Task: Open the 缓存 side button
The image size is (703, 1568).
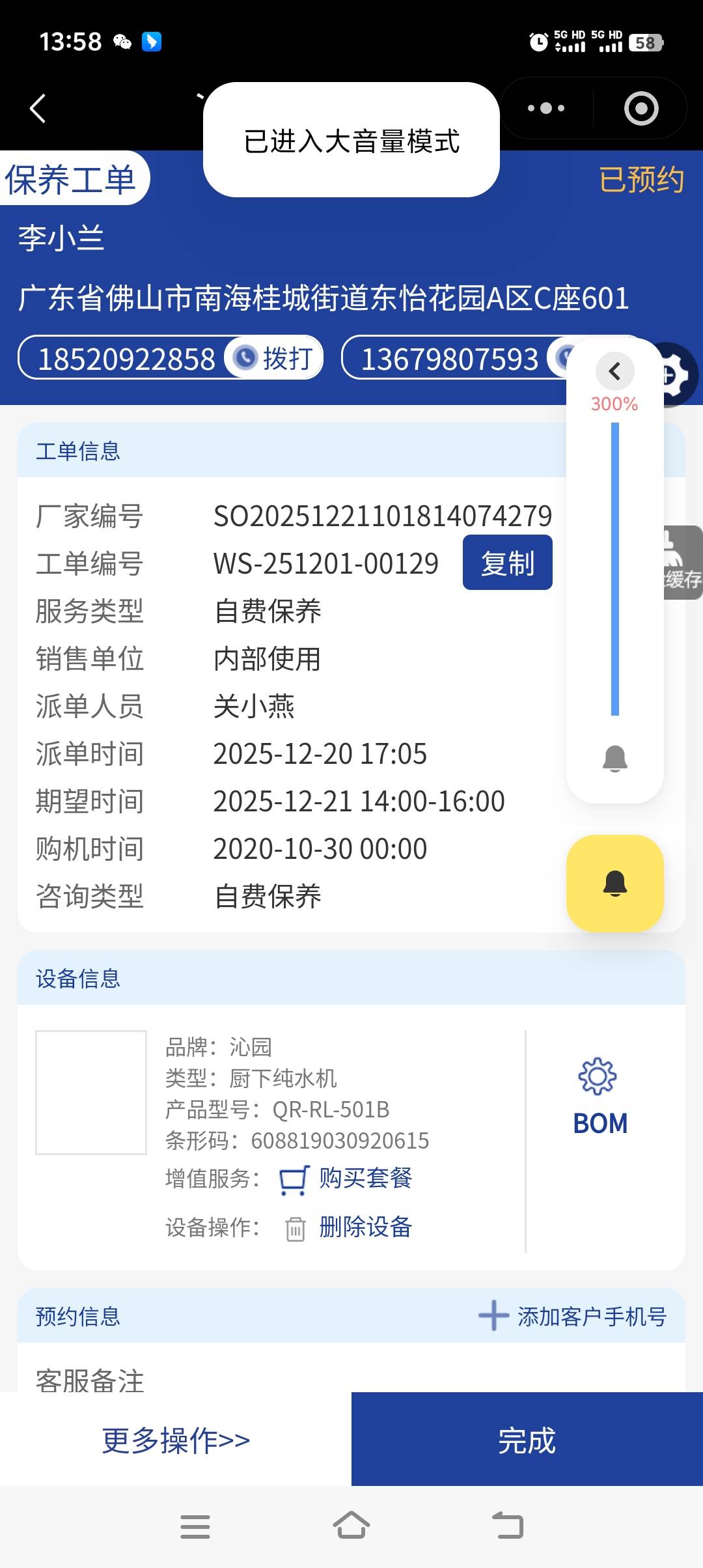Action: coord(682,563)
